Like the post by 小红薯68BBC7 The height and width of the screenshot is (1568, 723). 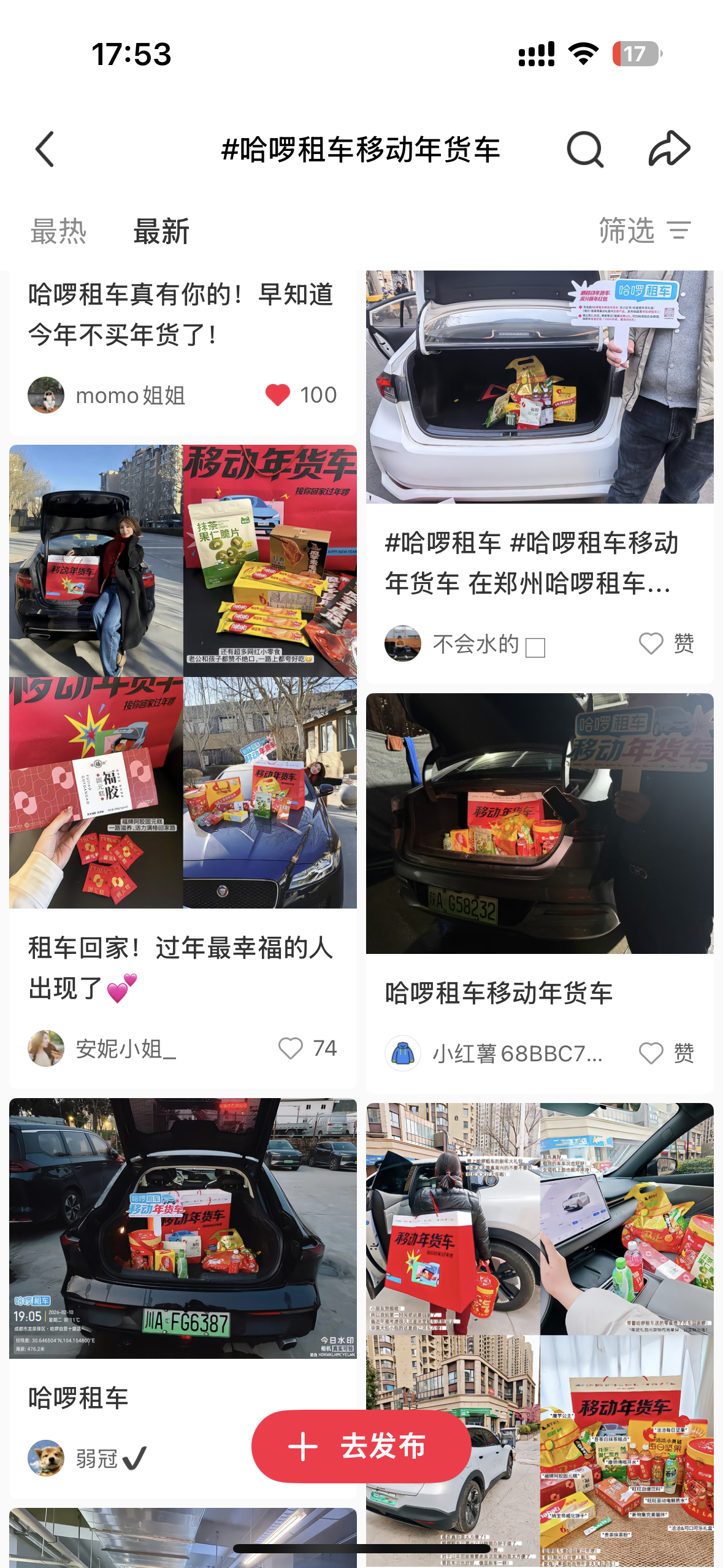click(x=651, y=1053)
